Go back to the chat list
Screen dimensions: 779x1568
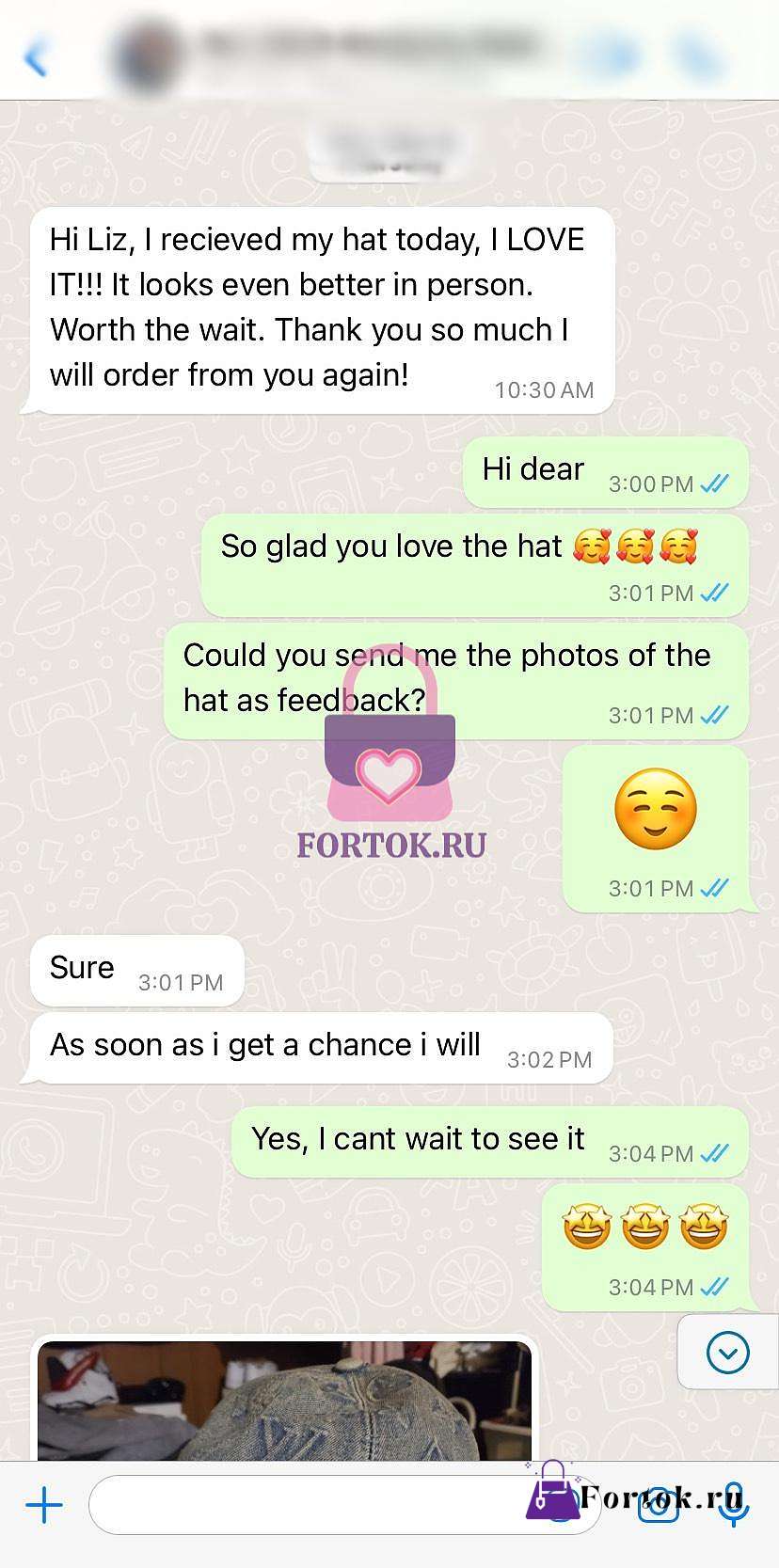point(35,57)
